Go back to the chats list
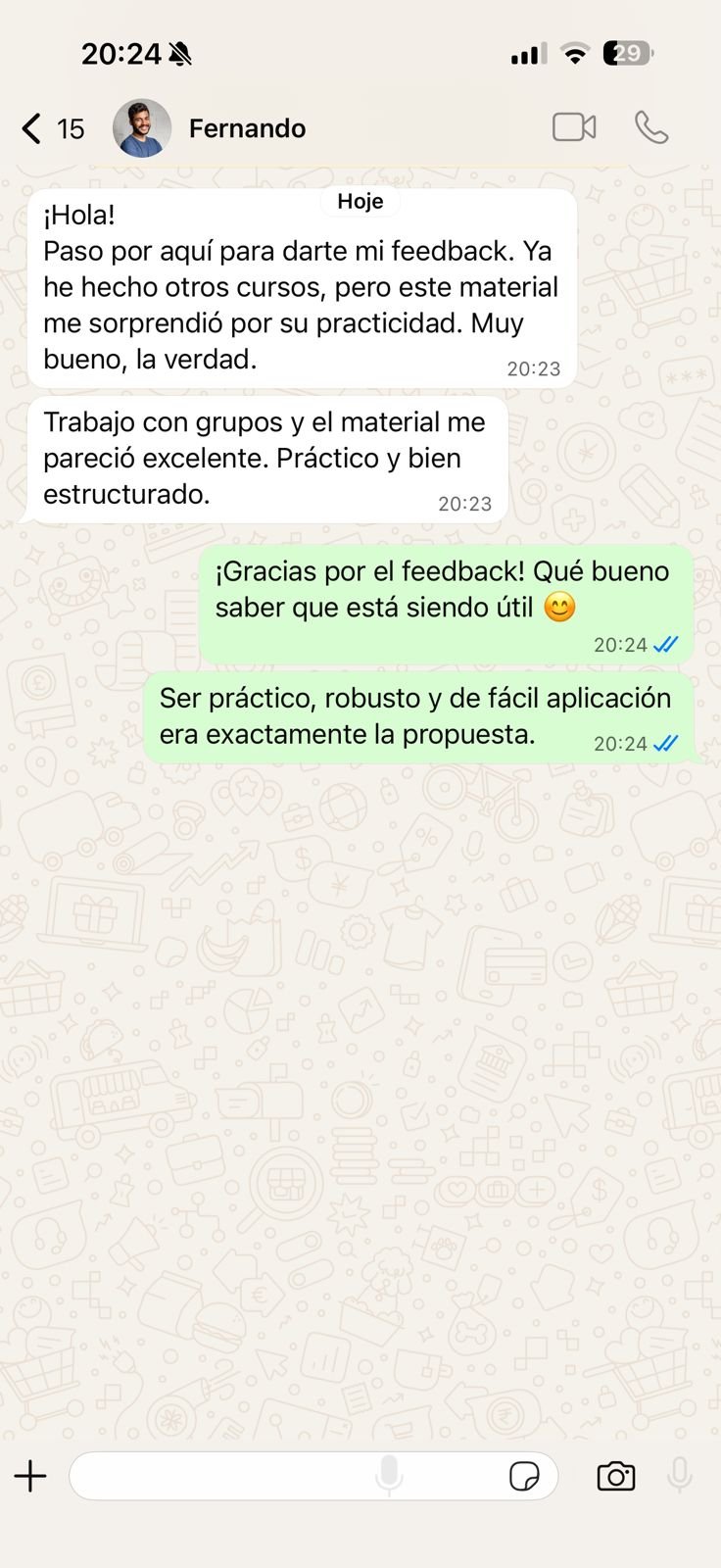The height and width of the screenshot is (1568, 721). click(x=33, y=128)
